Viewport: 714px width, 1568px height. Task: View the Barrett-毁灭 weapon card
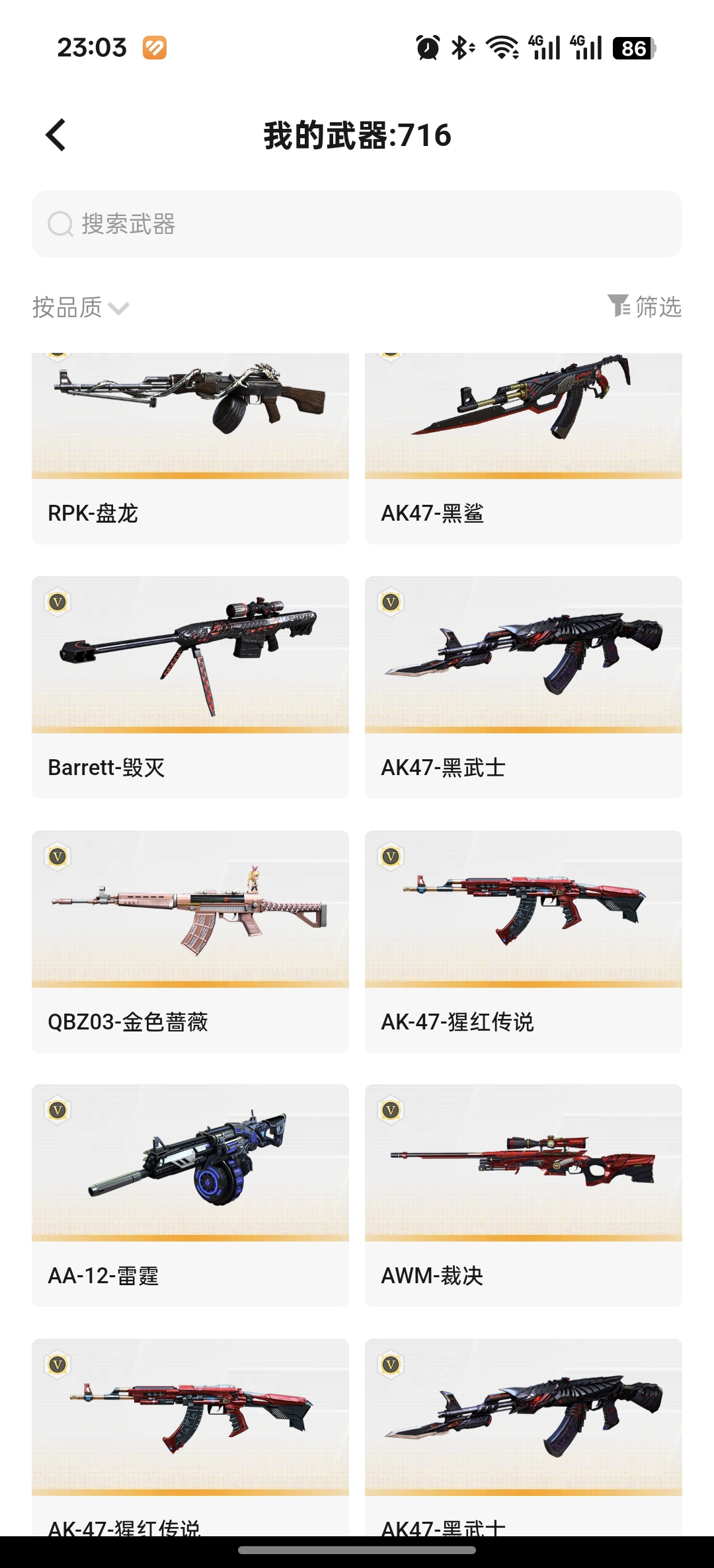click(190, 687)
